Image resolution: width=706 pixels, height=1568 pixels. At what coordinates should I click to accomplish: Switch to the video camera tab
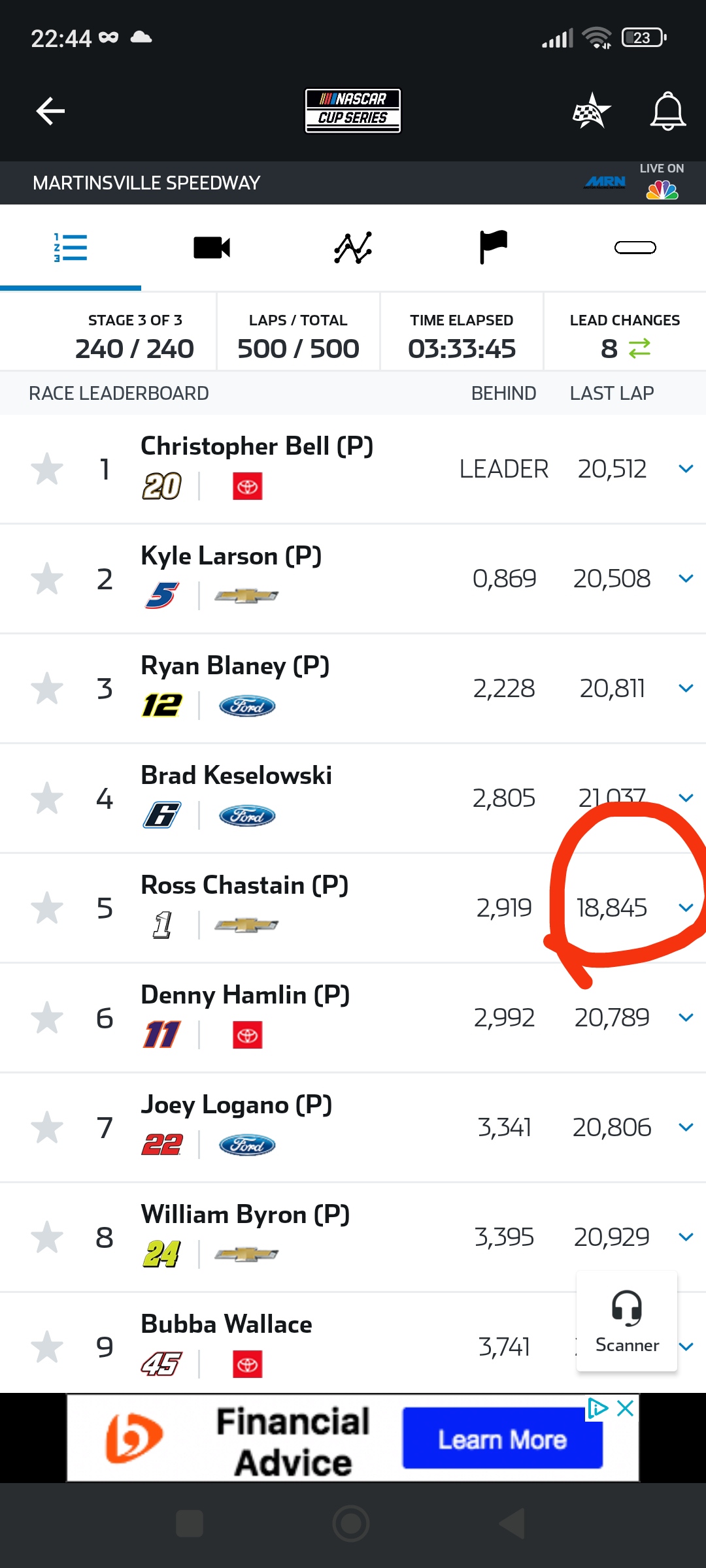coord(212,248)
